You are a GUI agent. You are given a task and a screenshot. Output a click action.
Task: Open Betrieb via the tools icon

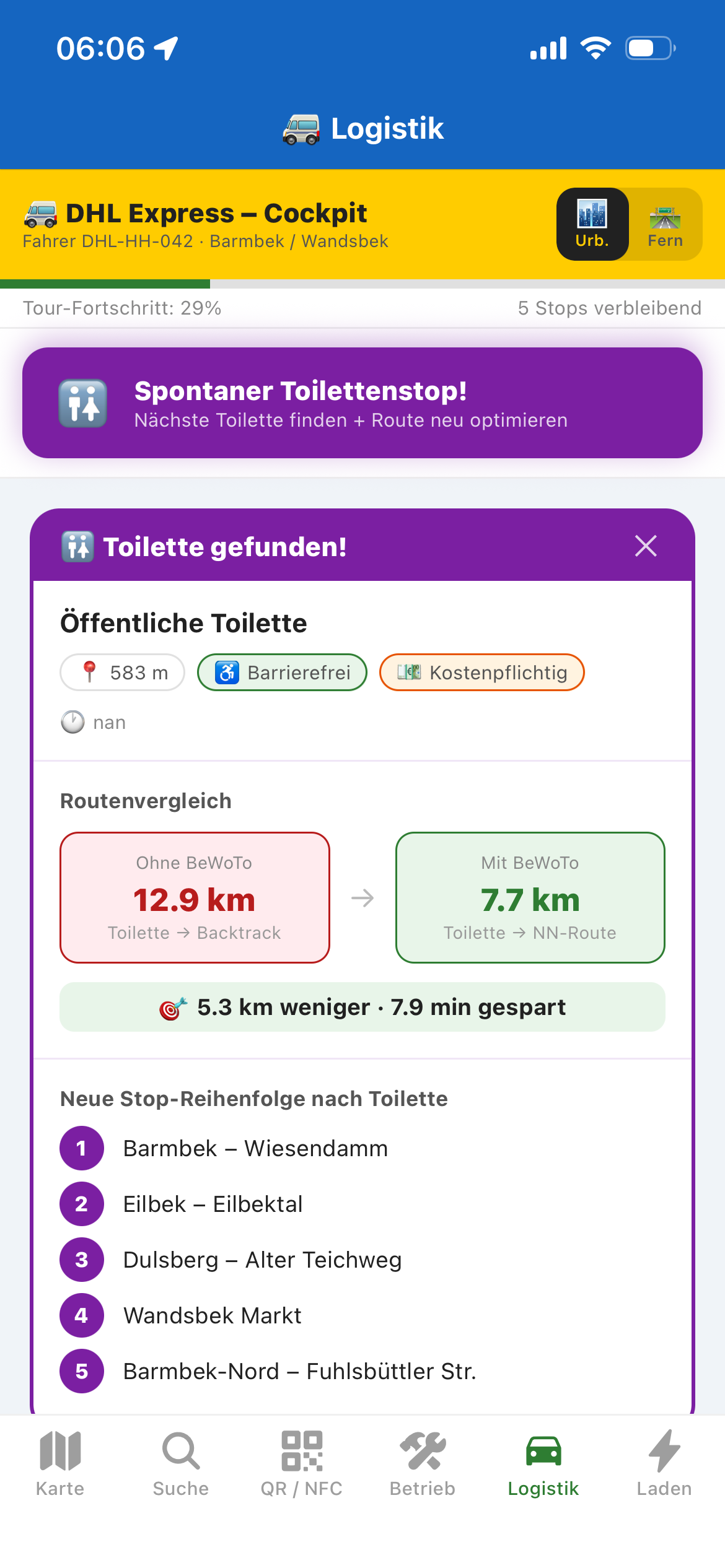click(x=423, y=1449)
